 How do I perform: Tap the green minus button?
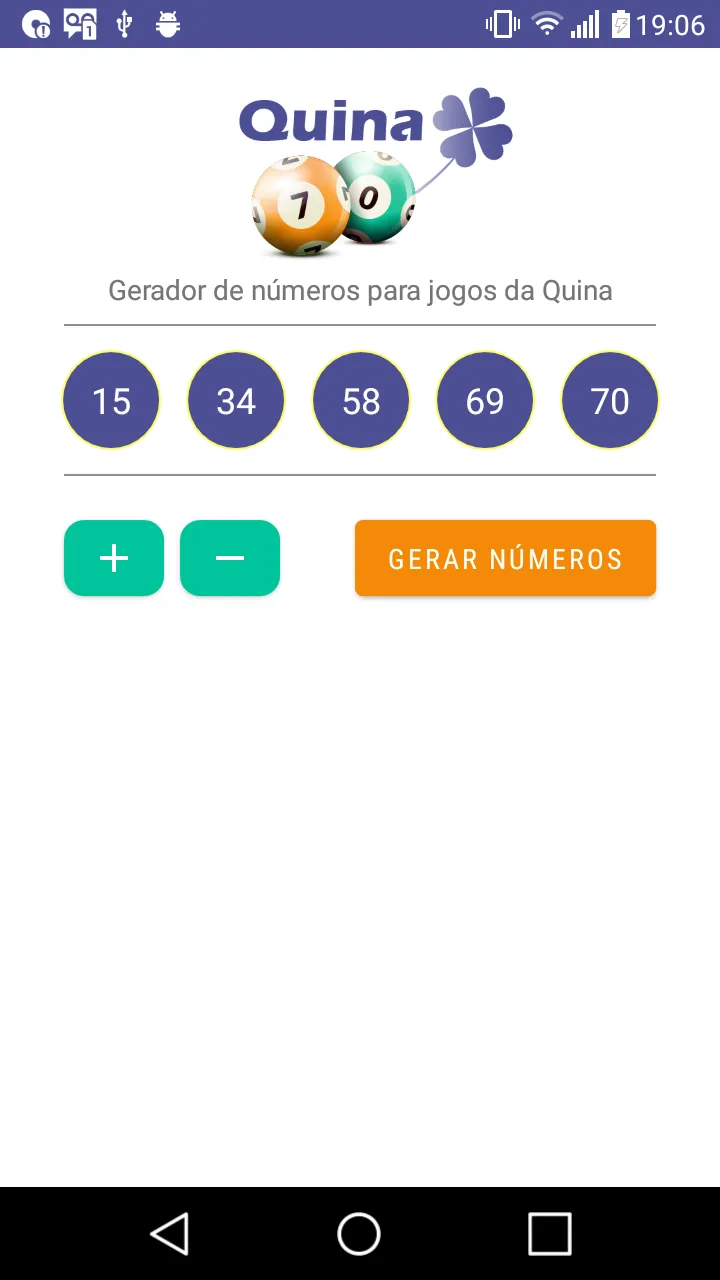(x=230, y=558)
